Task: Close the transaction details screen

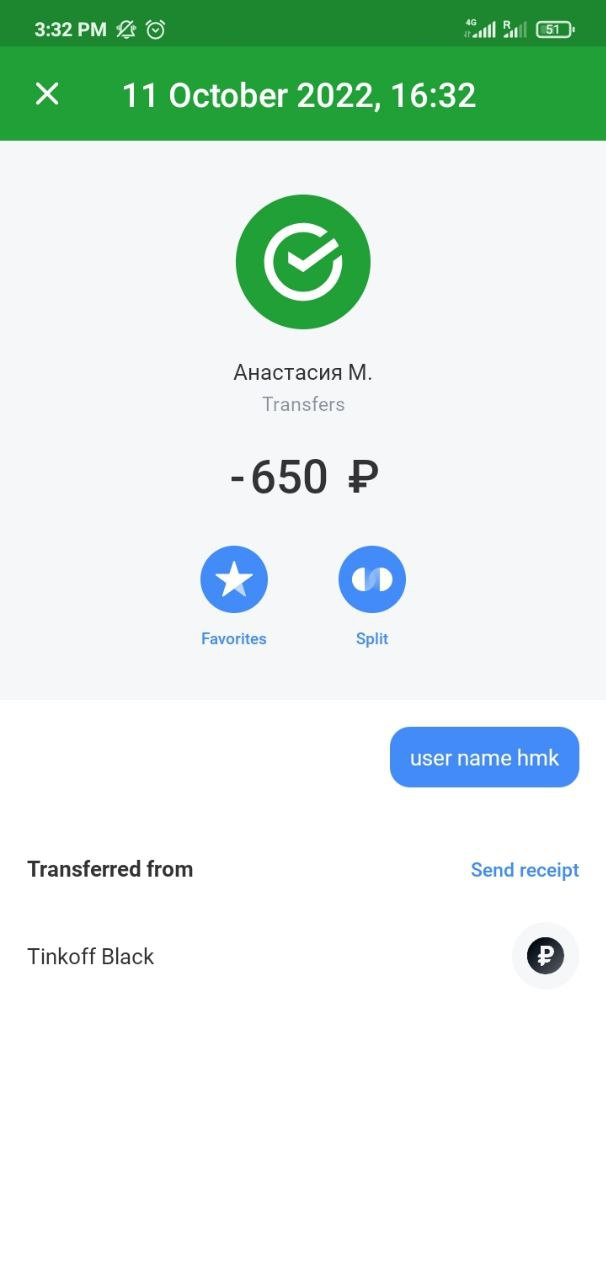Action: (x=47, y=94)
